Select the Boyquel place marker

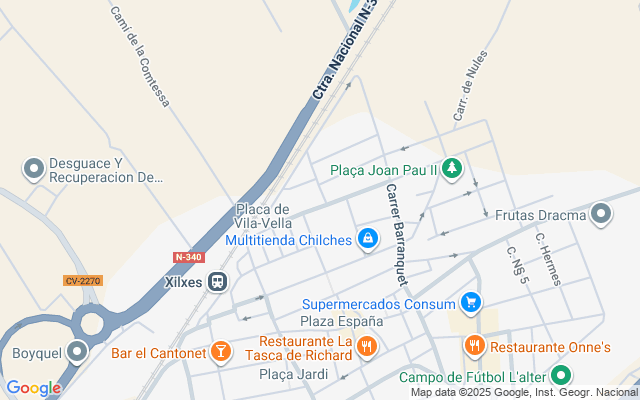pyautogui.click(x=78, y=352)
